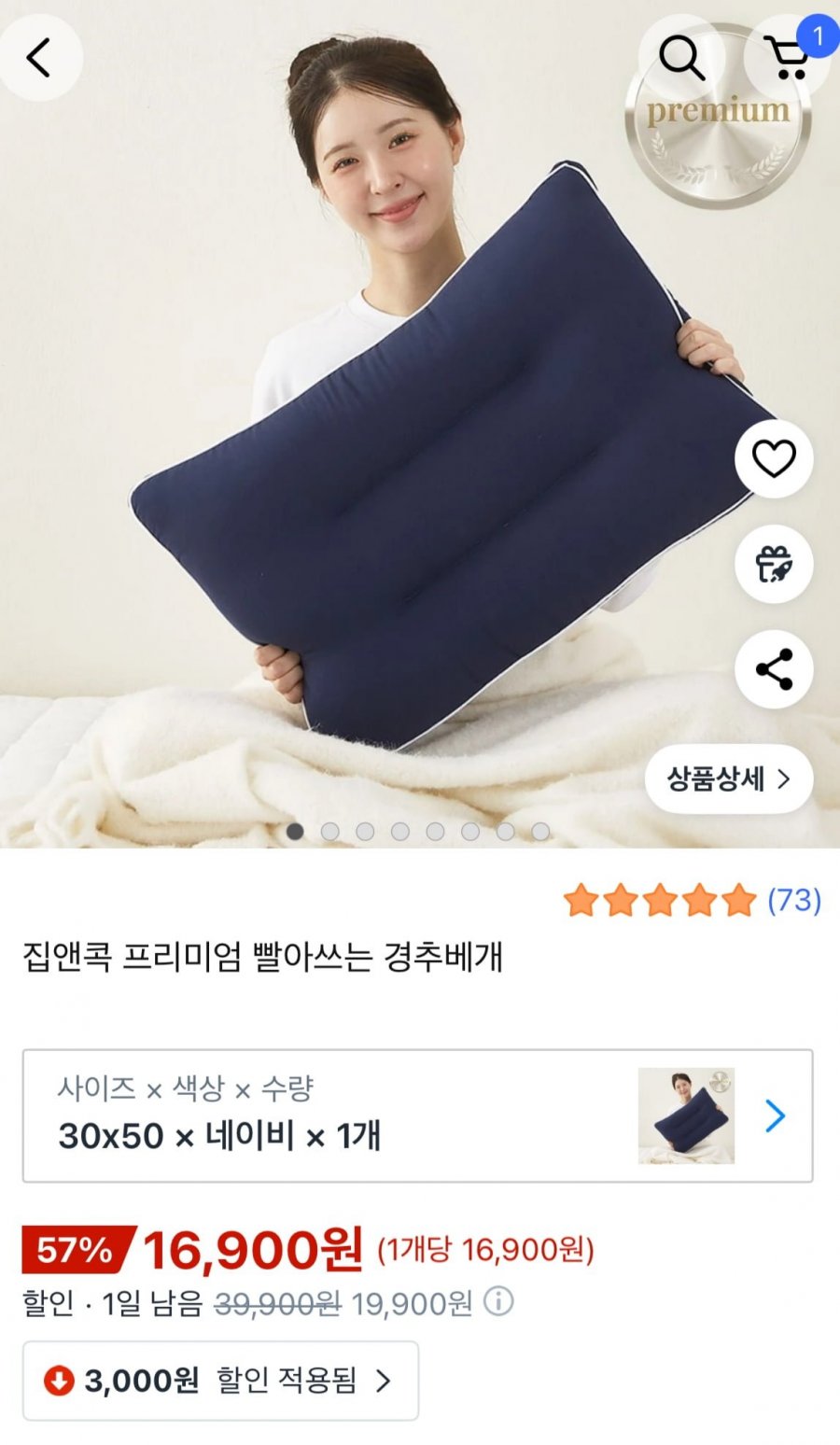Add this pillow to wishlist

[x=774, y=458]
